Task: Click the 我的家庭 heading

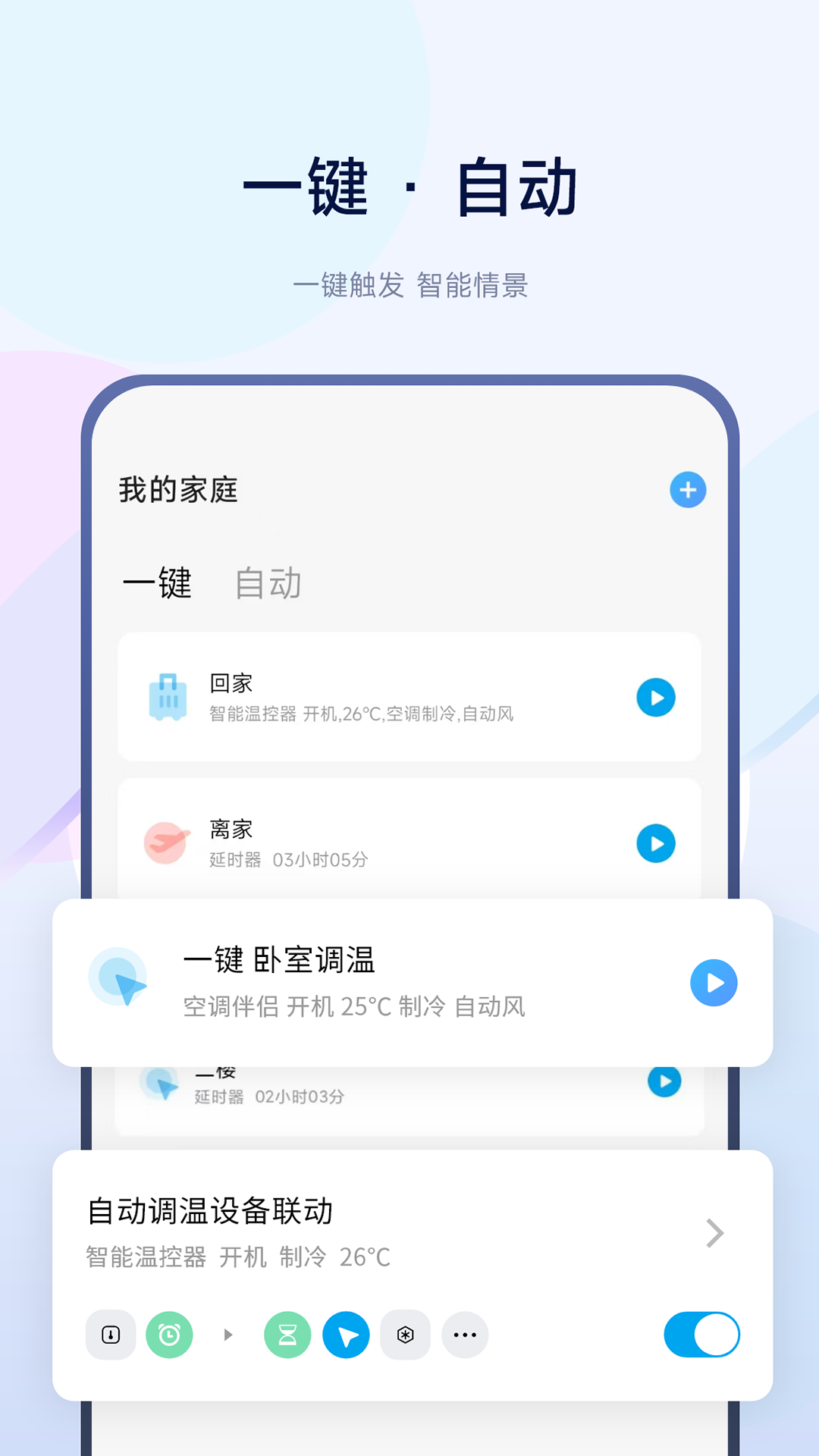Action: click(x=178, y=489)
